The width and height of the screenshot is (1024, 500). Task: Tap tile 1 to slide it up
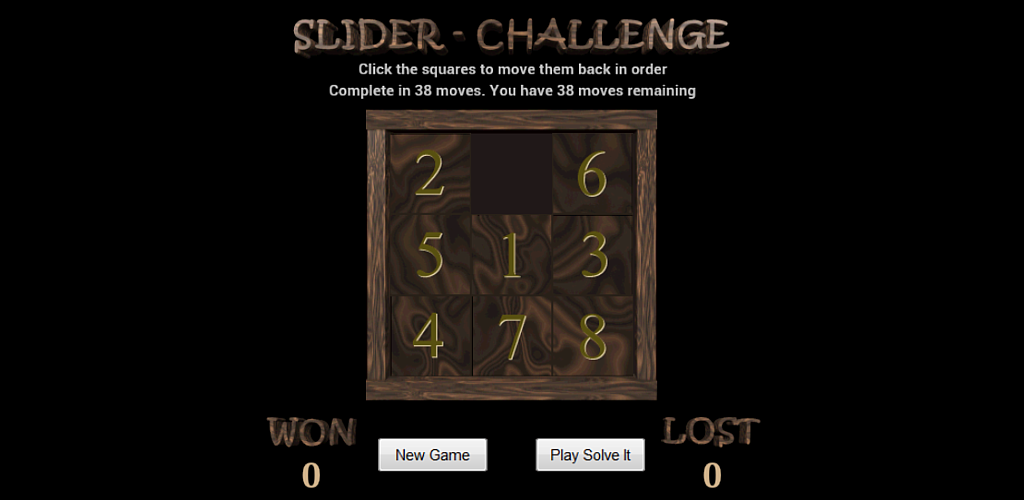pyautogui.click(x=512, y=255)
